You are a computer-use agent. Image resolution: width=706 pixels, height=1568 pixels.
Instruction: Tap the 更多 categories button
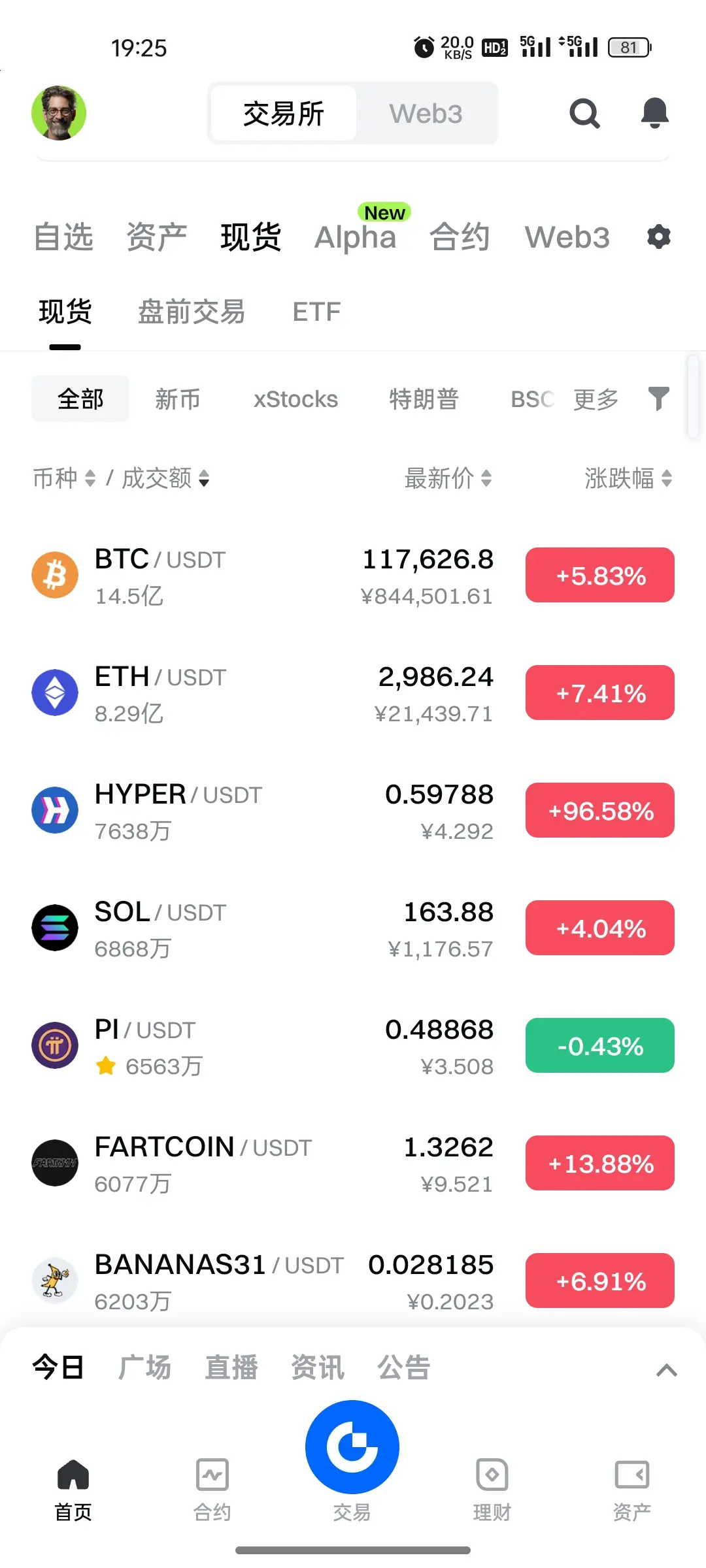click(596, 399)
